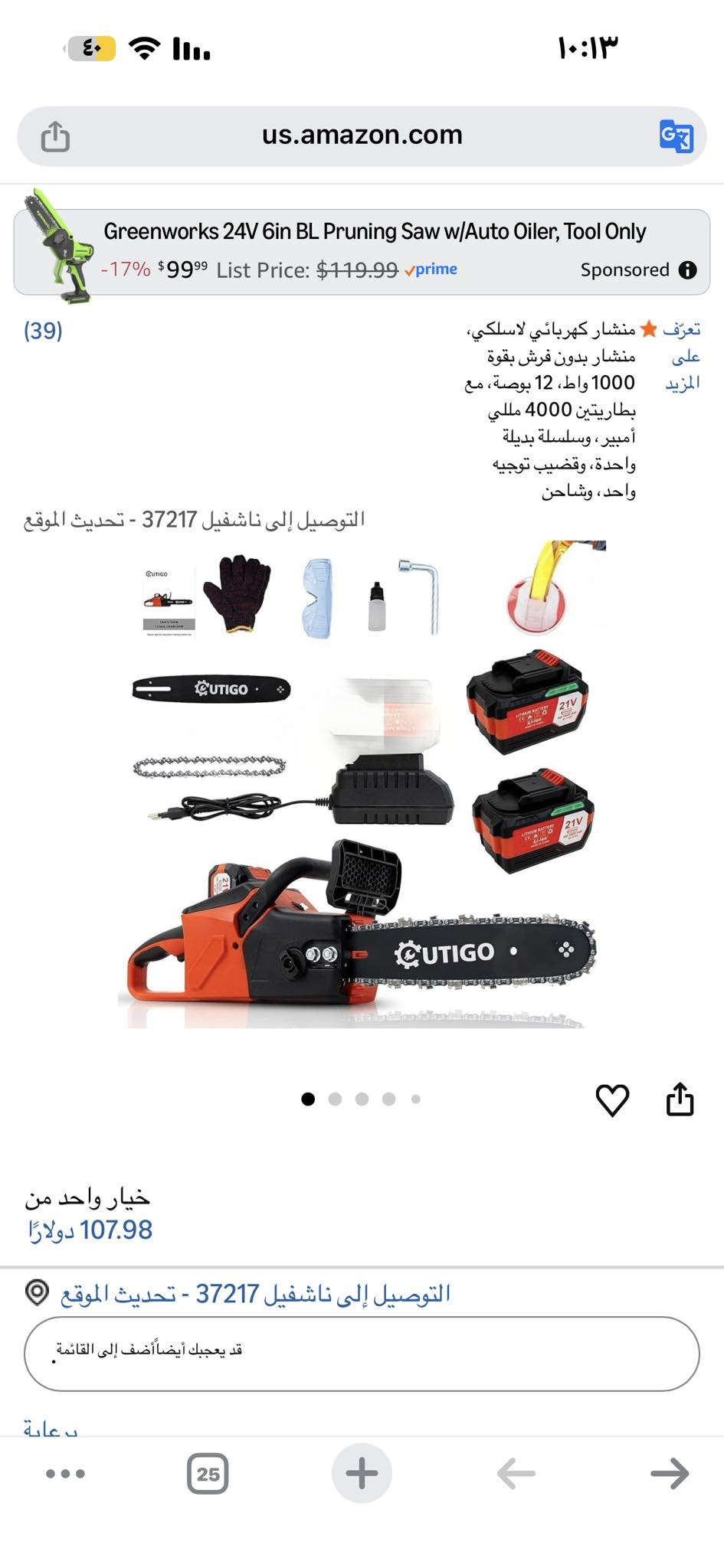724x1568 pixels.
Task: View the 25 open browser tabs
Action: click(x=208, y=1474)
